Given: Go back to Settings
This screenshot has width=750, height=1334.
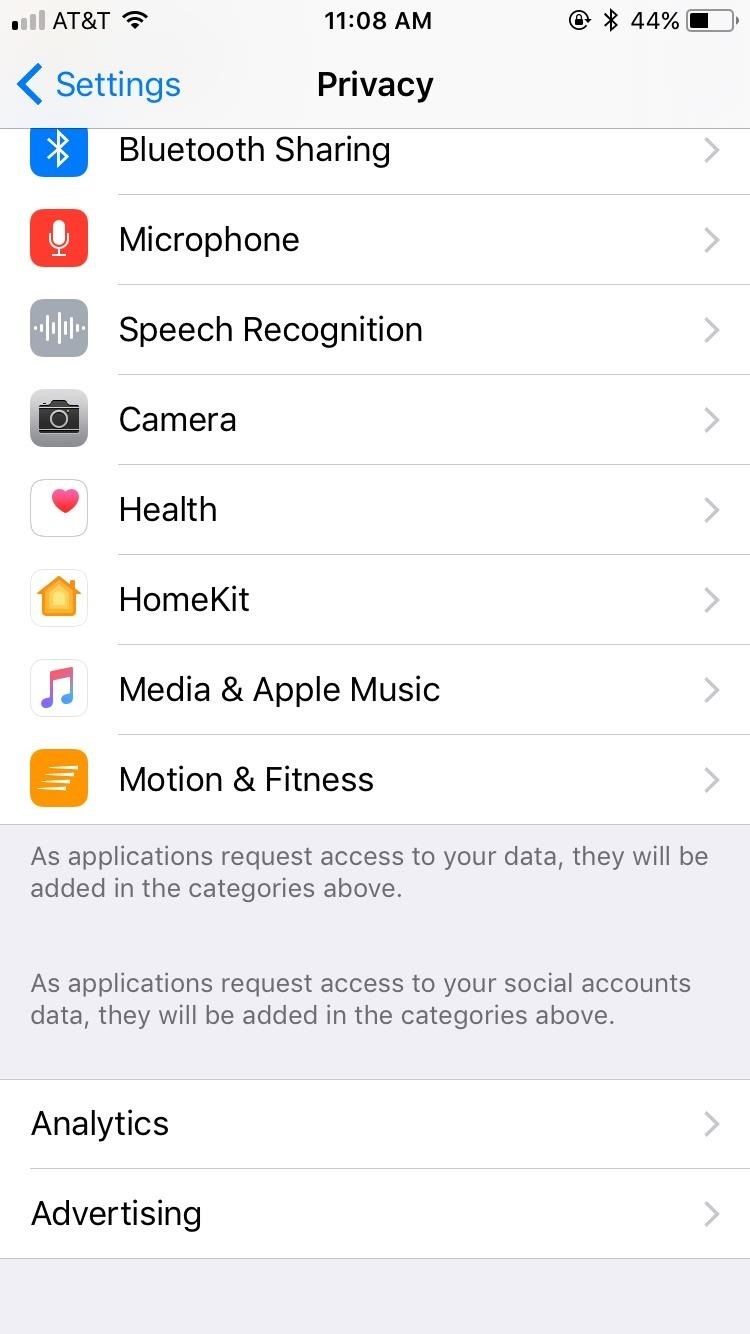Looking at the screenshot, I should pos(95,84).
